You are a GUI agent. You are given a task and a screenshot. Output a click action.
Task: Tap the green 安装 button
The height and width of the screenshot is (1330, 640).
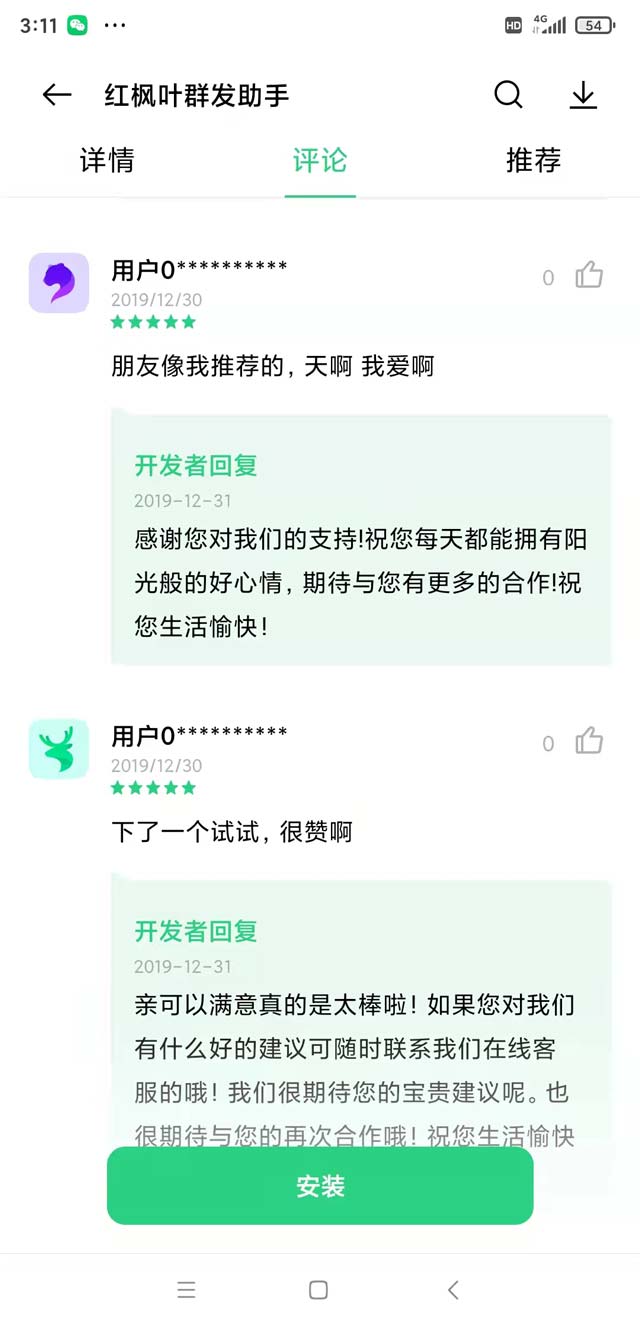(320, 1186)
